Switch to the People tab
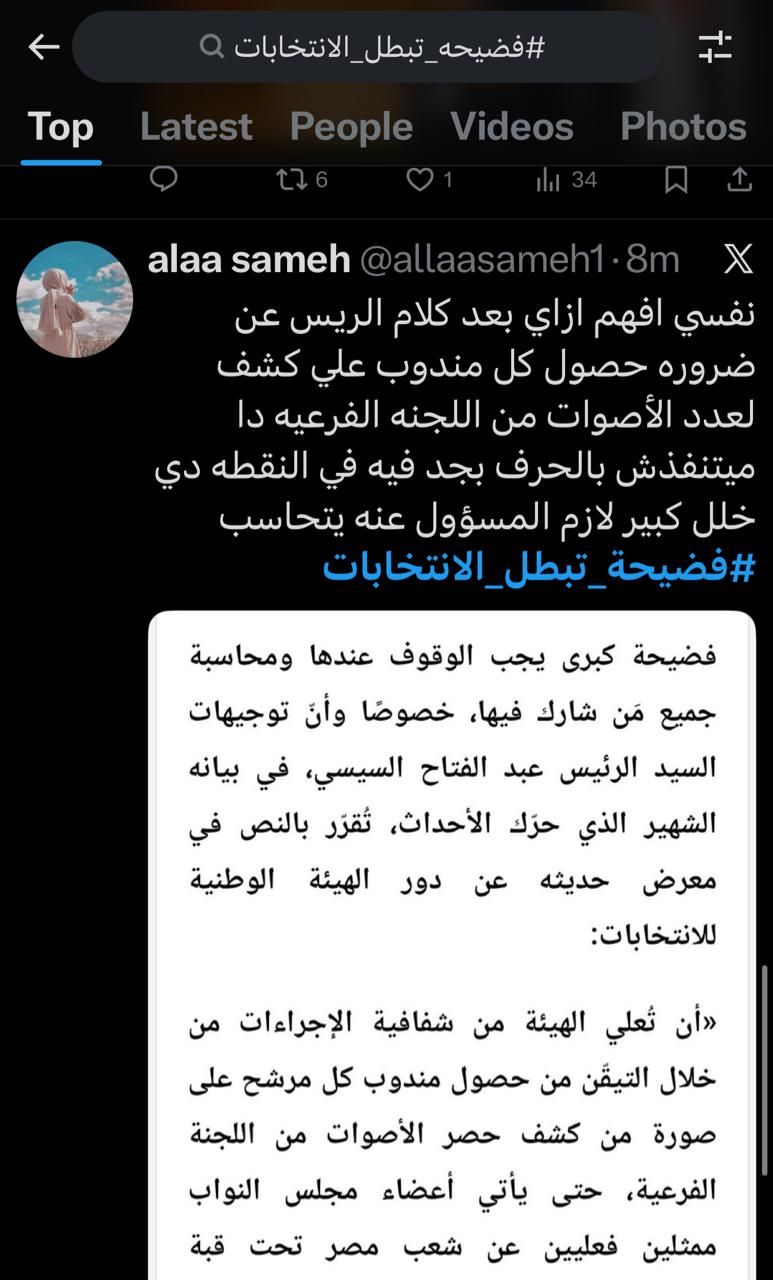This screenshot has height=1280, width=773. (x=351, y=127)
